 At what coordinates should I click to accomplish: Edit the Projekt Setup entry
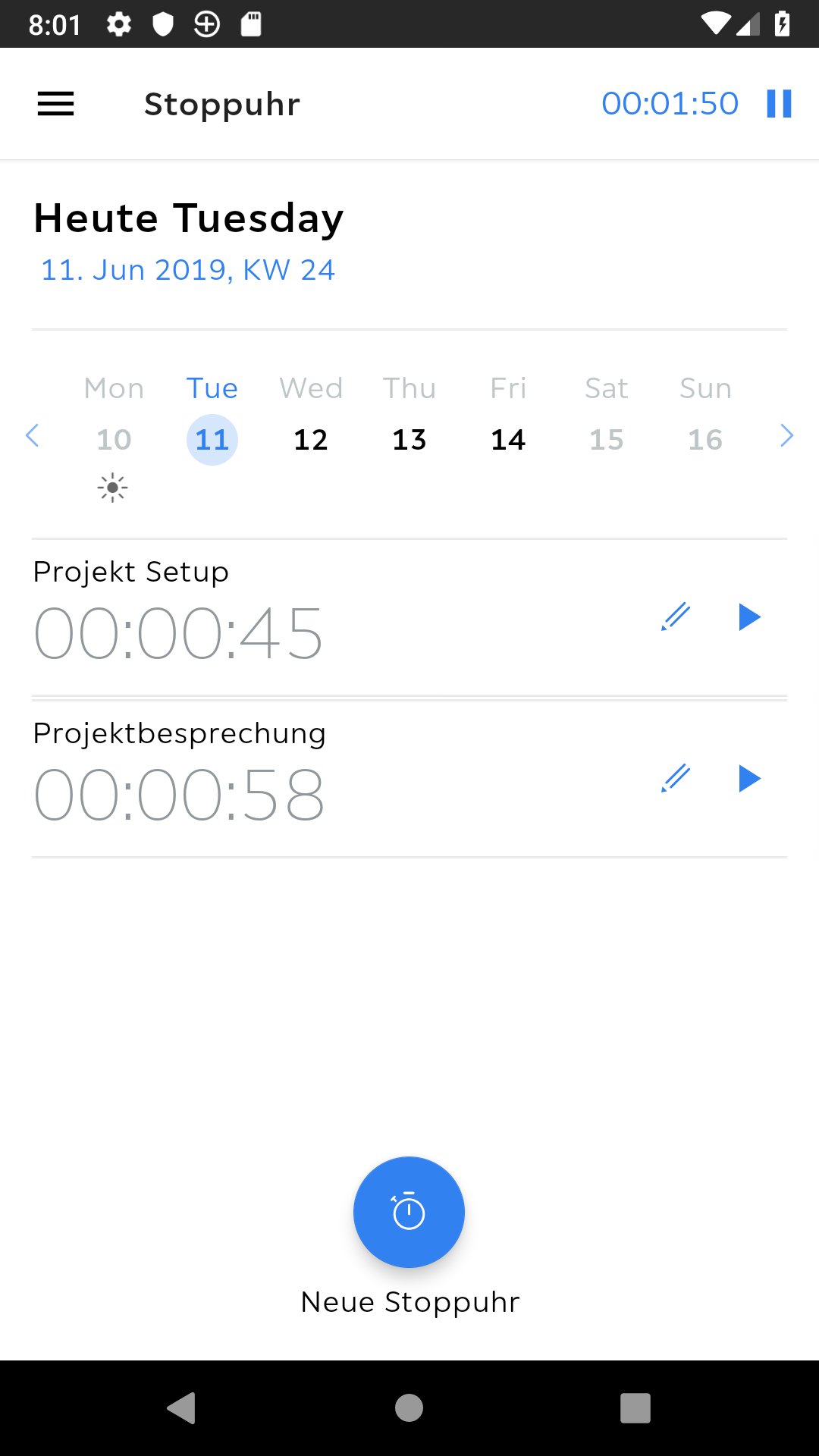pos(675,617)
